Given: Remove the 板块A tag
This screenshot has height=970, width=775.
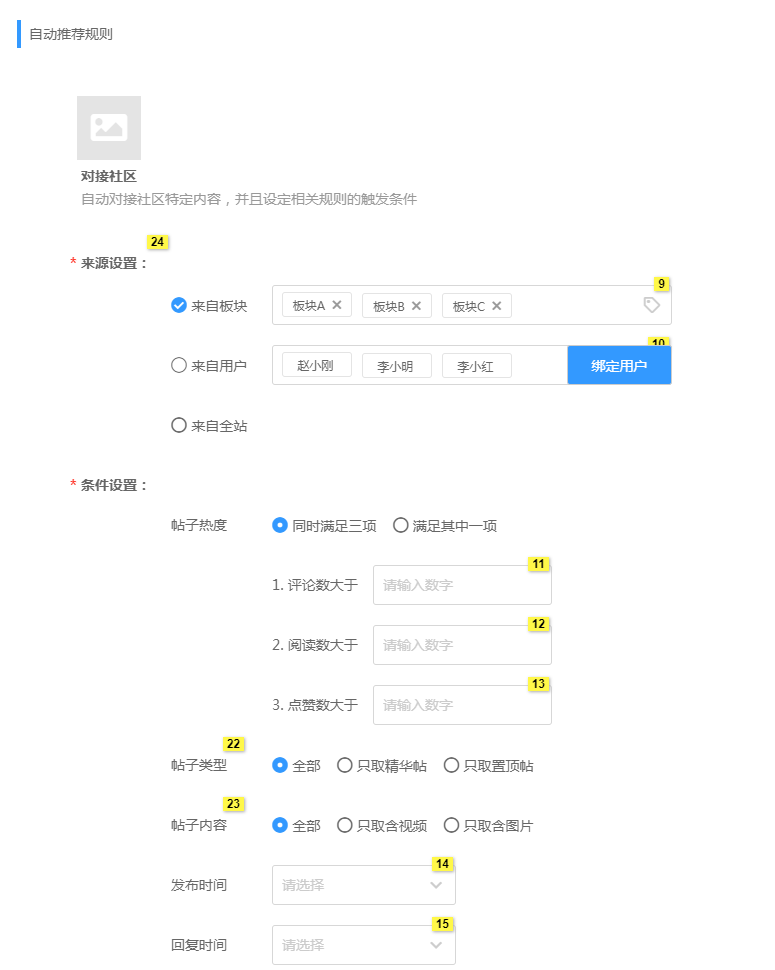Looking at the screenshot, I should [337, 306].
